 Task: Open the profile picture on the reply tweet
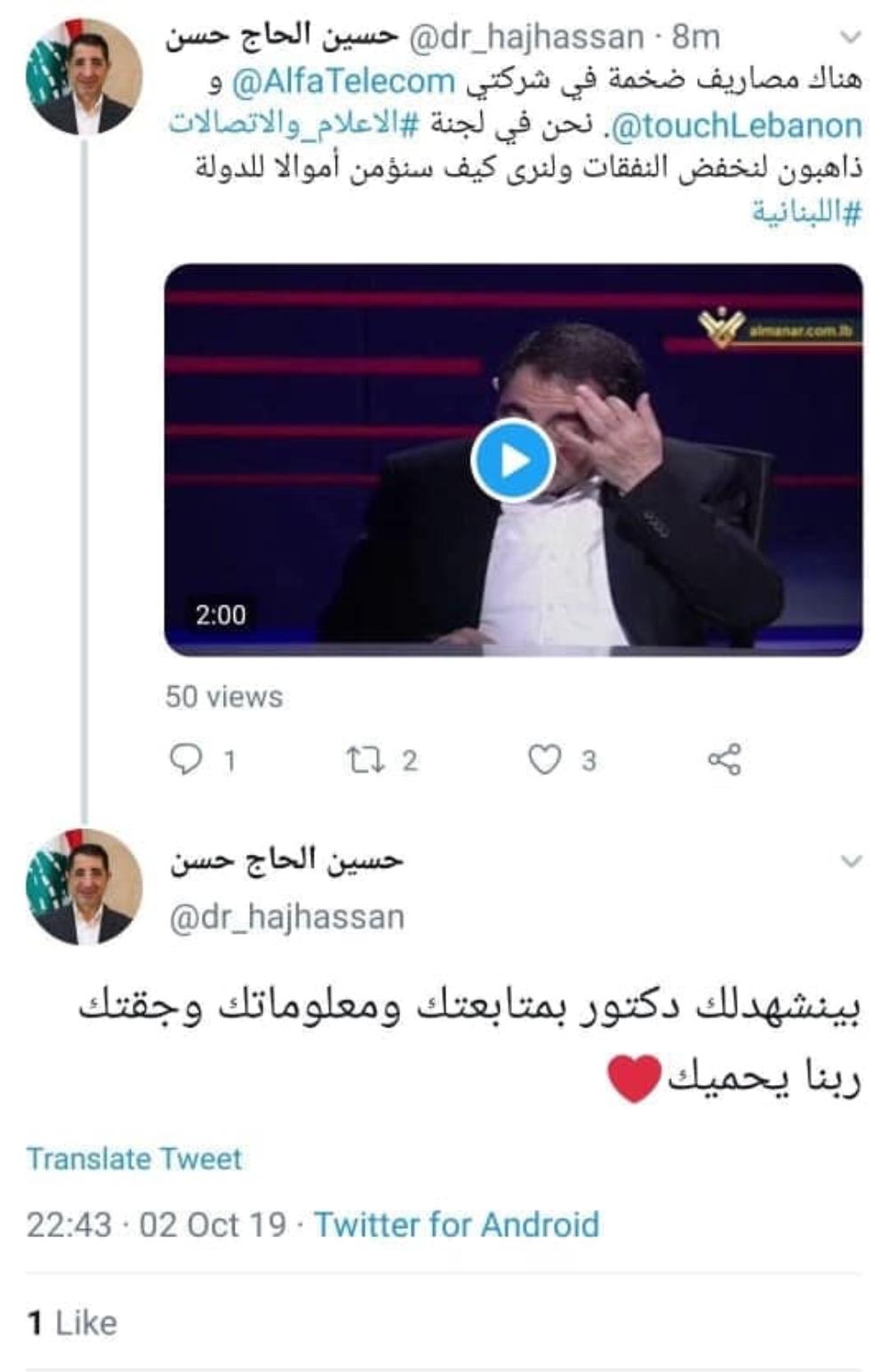pos(84,888)
